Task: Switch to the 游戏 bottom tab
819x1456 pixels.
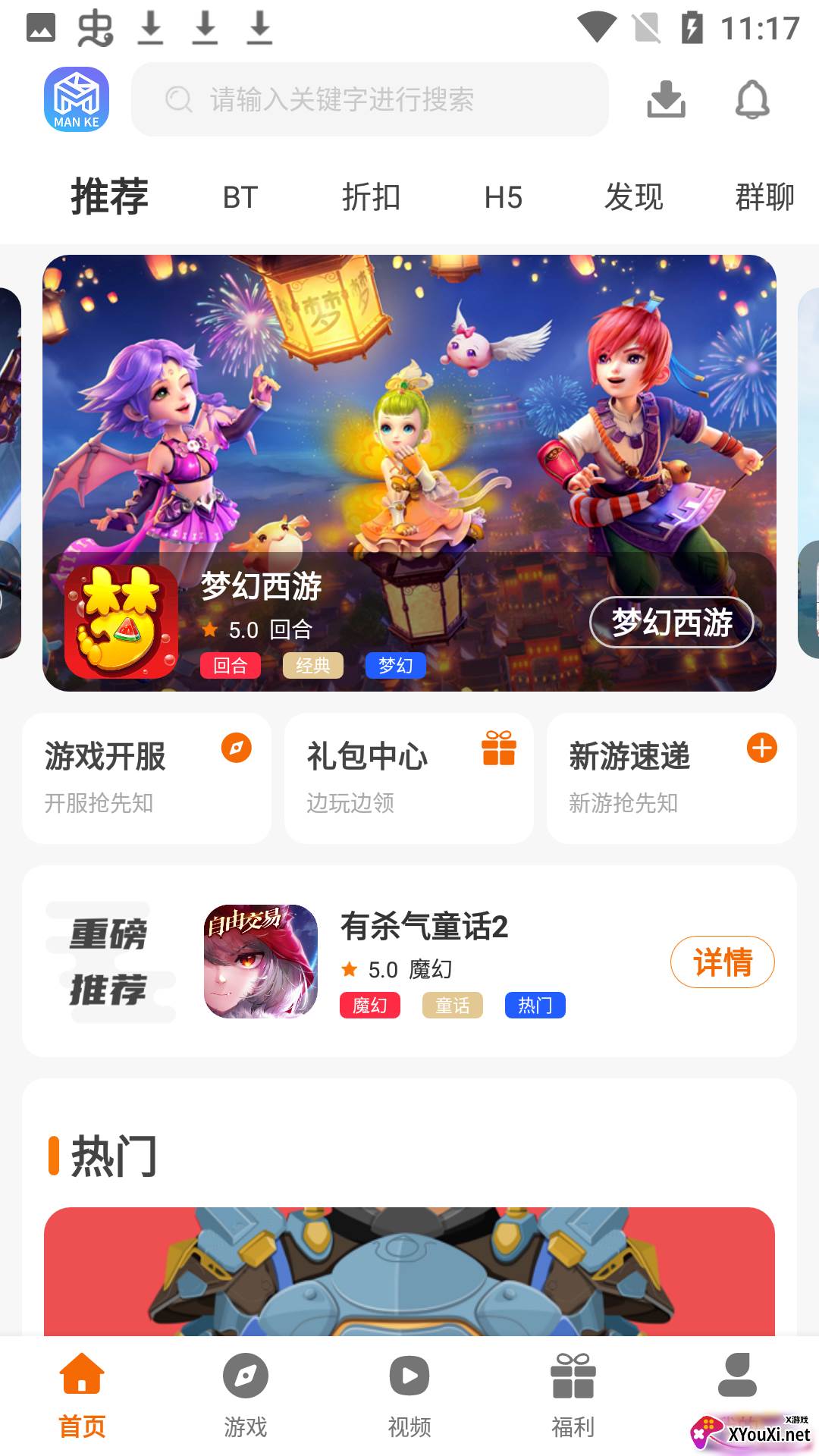Action: point(246,1395)
